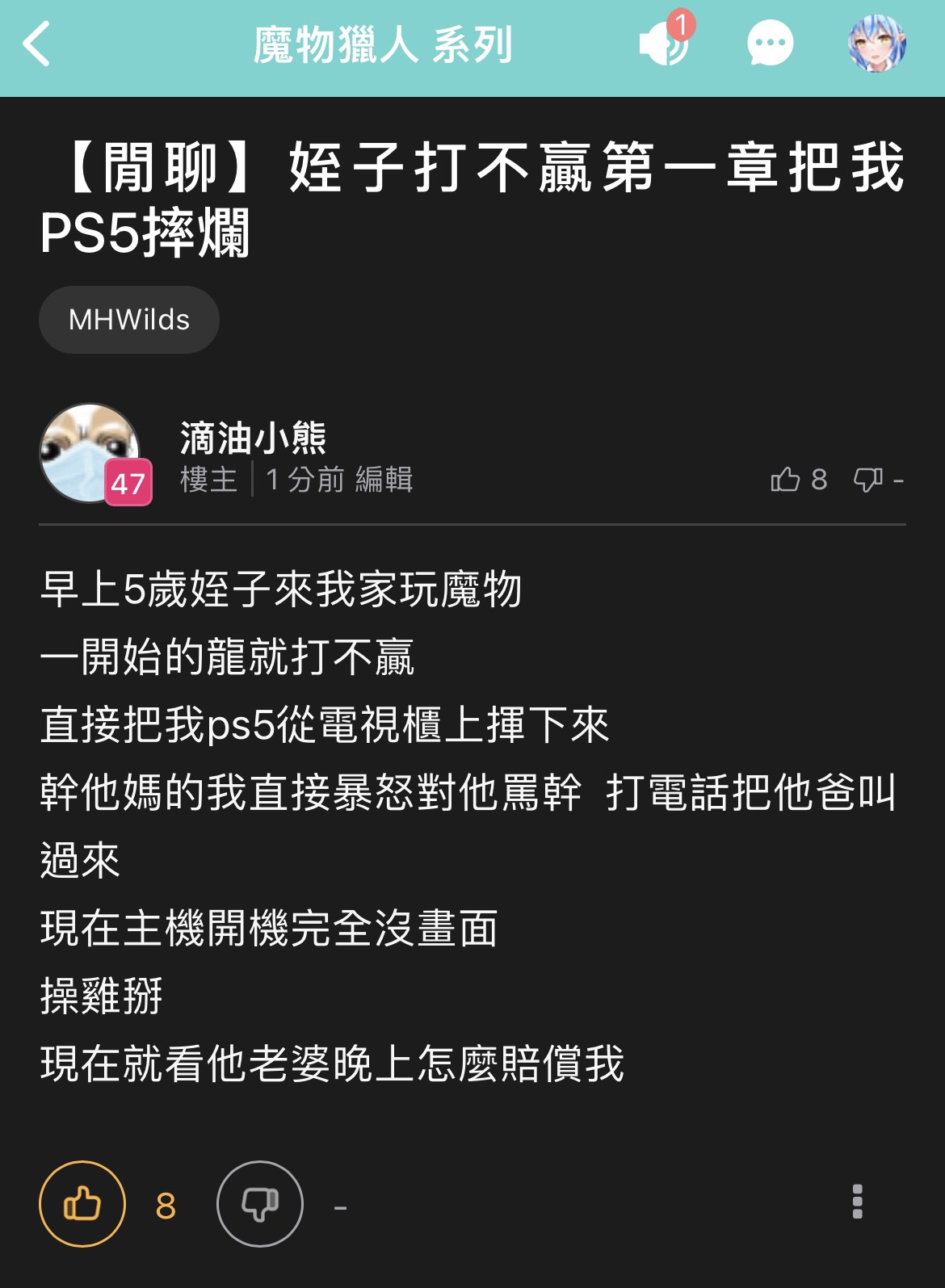The image size is (945, 1288).
Task: Tap the small thumbs-down beside the timestamp
Action: coord(868,480)
